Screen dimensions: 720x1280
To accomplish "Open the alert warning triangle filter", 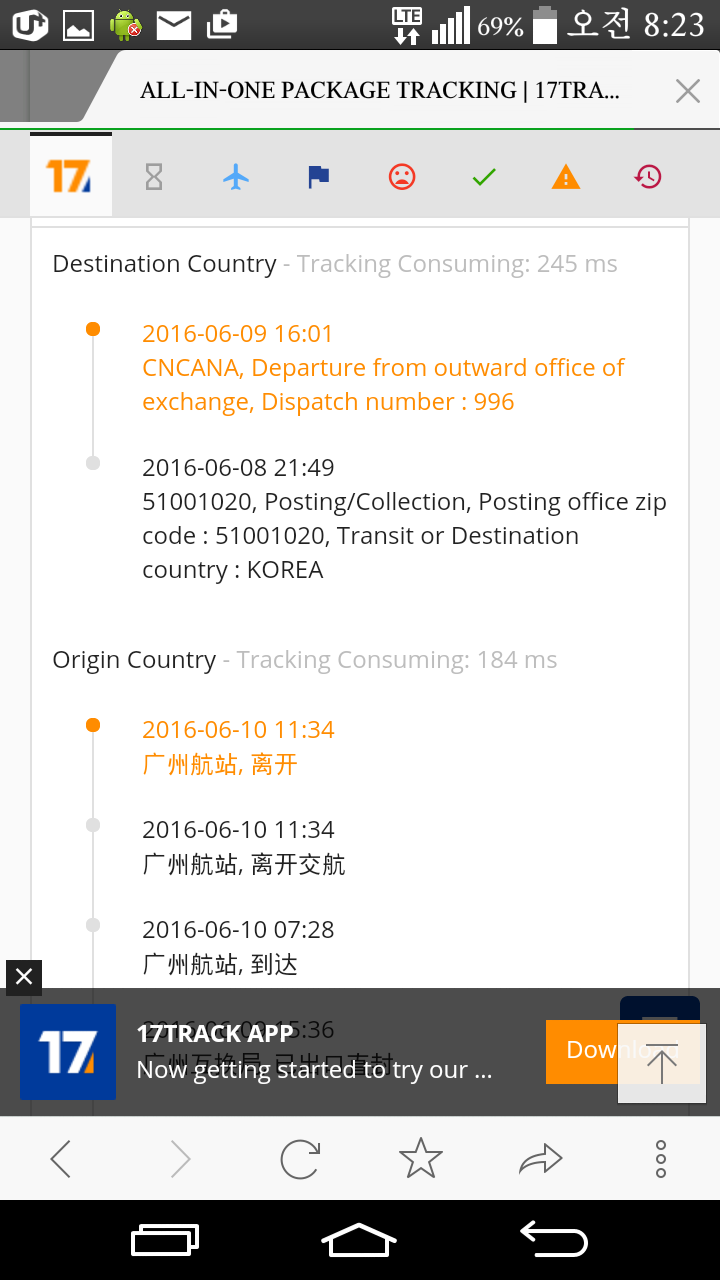I will coord(566,178).
